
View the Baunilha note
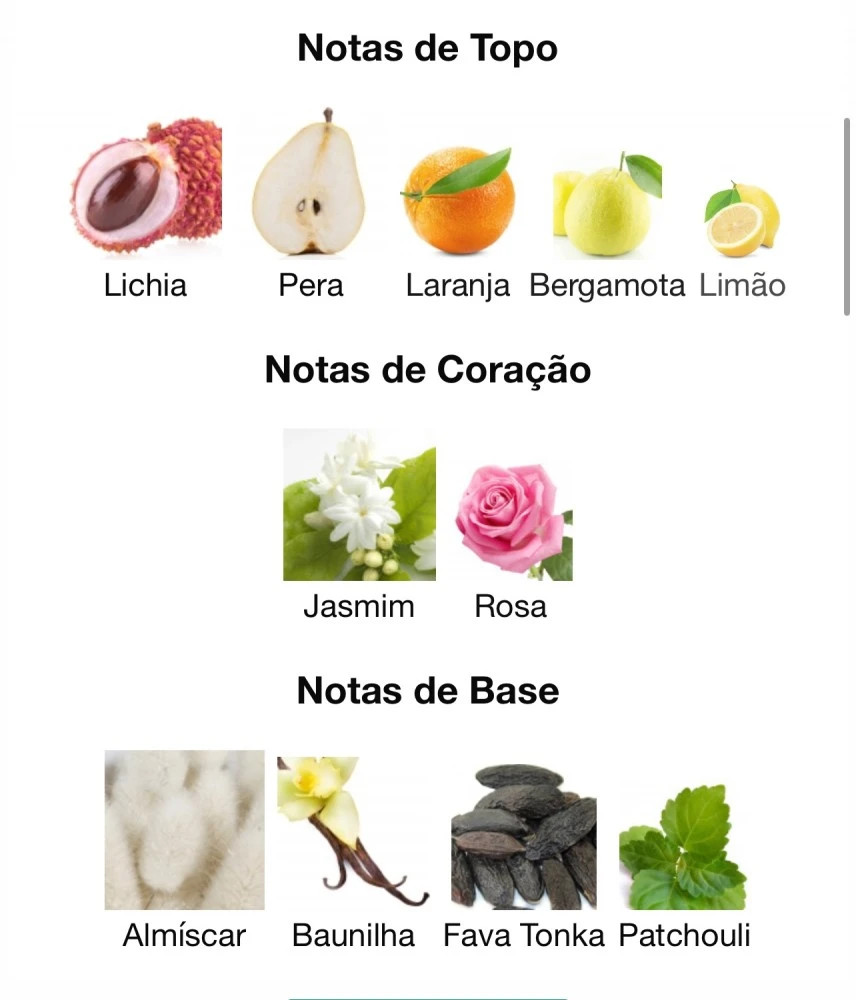pos(352,830)
